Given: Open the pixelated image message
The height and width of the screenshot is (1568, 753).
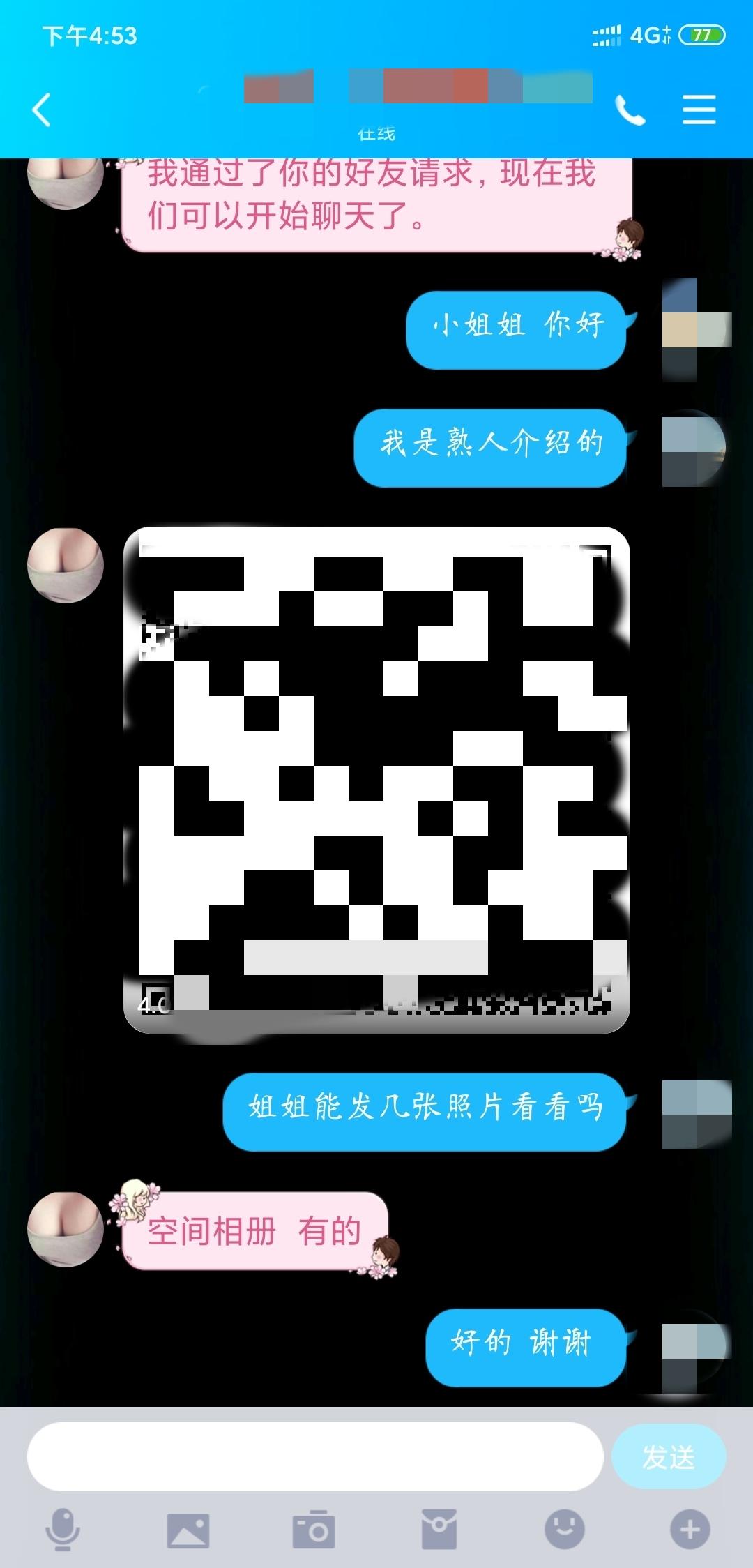Looking at the screenshot, I should (x=376, y=779).
